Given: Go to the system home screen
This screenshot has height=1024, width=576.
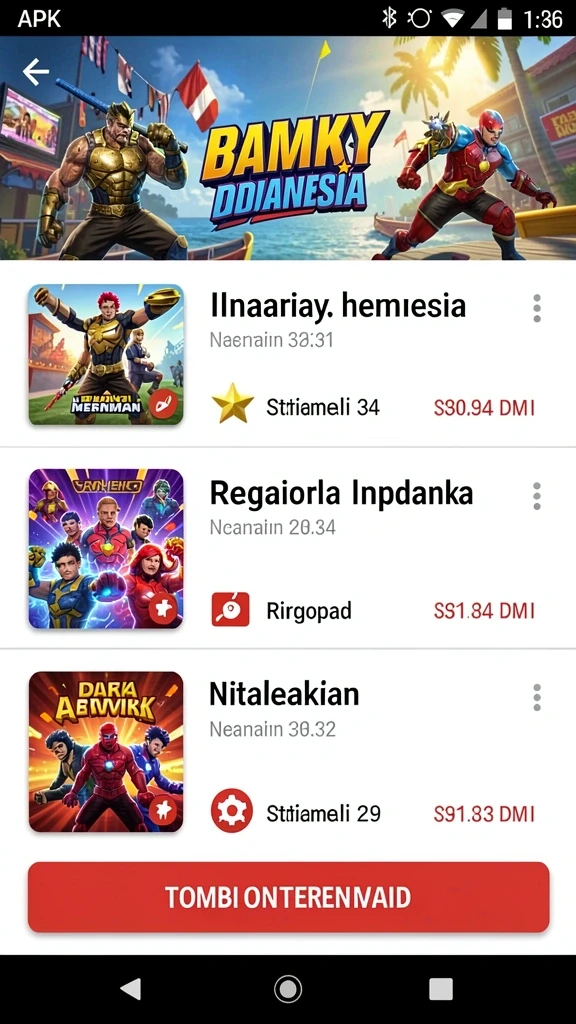Looking at the screenshot, I should click(288, 989).
